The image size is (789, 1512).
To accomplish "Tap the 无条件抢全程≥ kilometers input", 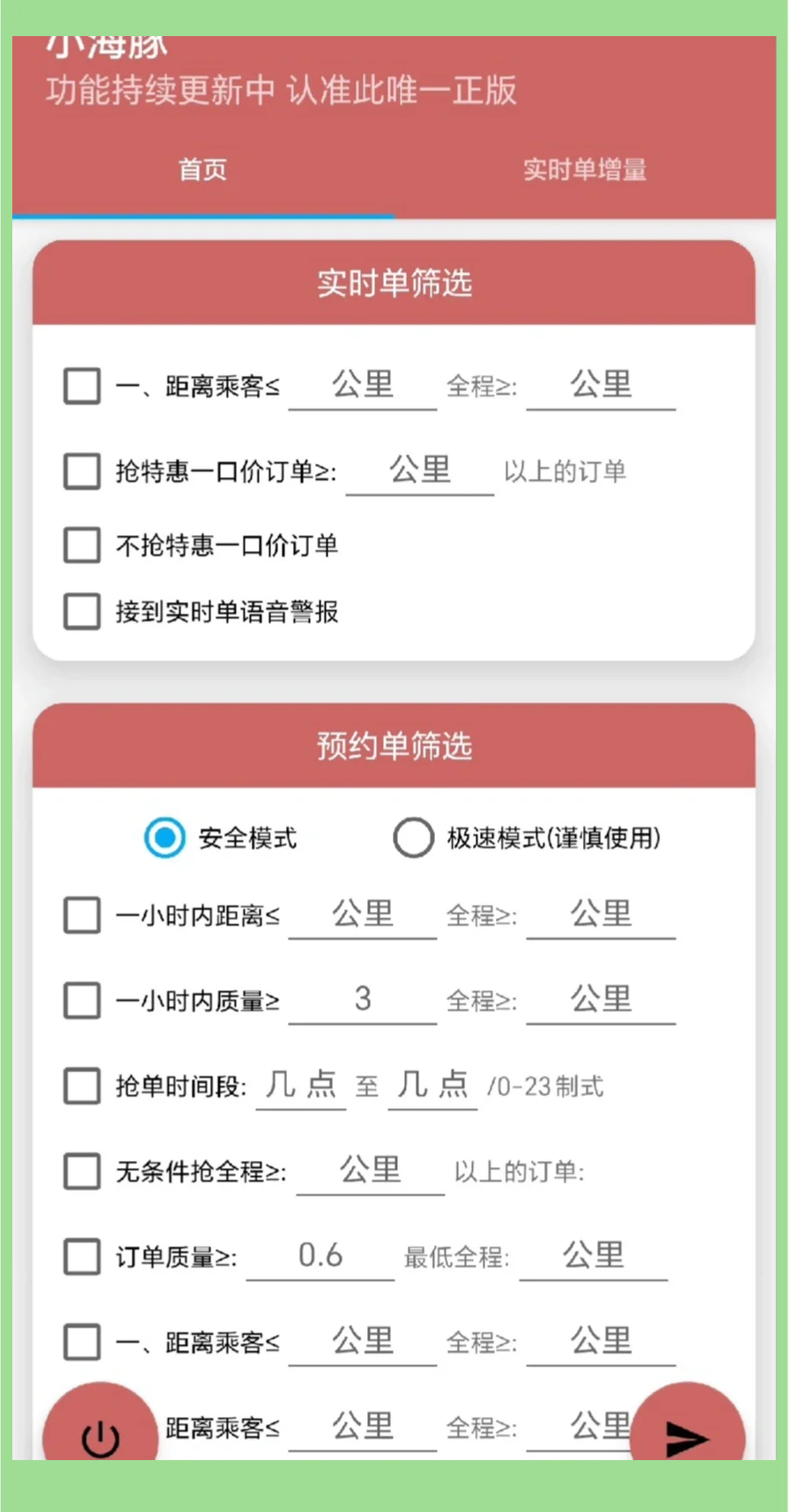I will (x=371, y=1171).
